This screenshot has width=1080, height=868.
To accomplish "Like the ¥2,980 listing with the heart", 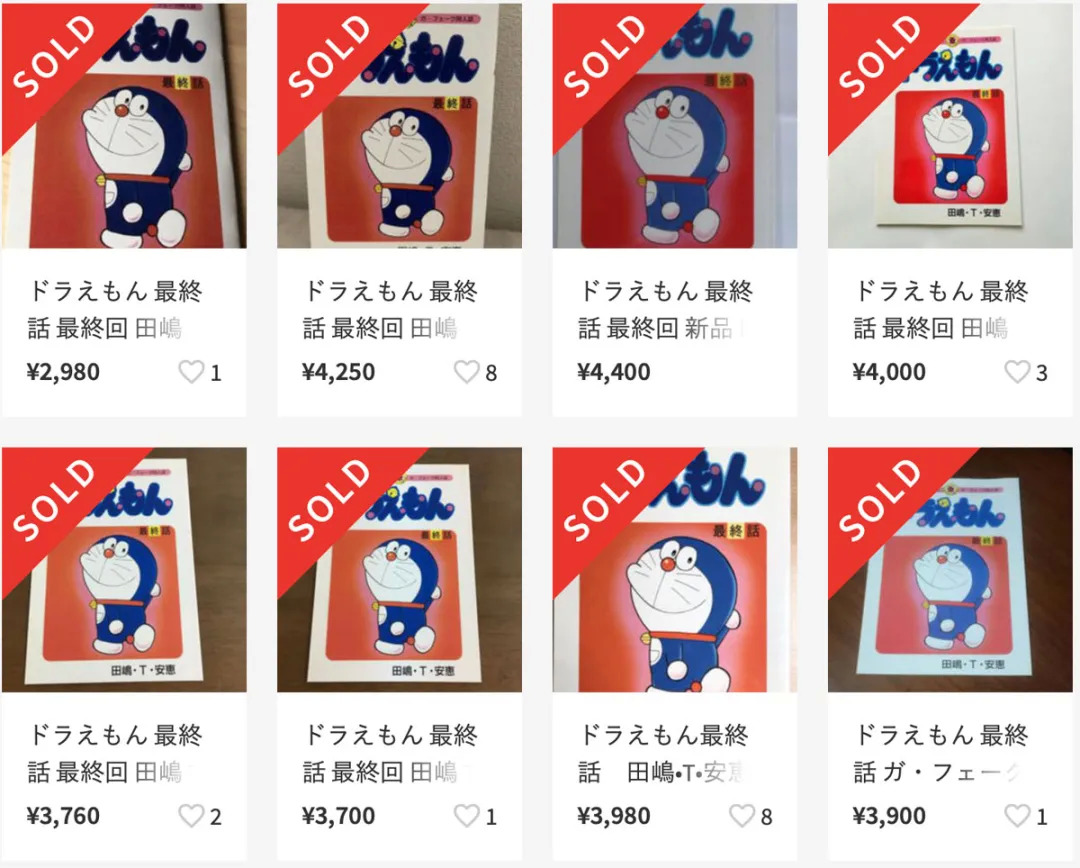I will coord(190,373).
